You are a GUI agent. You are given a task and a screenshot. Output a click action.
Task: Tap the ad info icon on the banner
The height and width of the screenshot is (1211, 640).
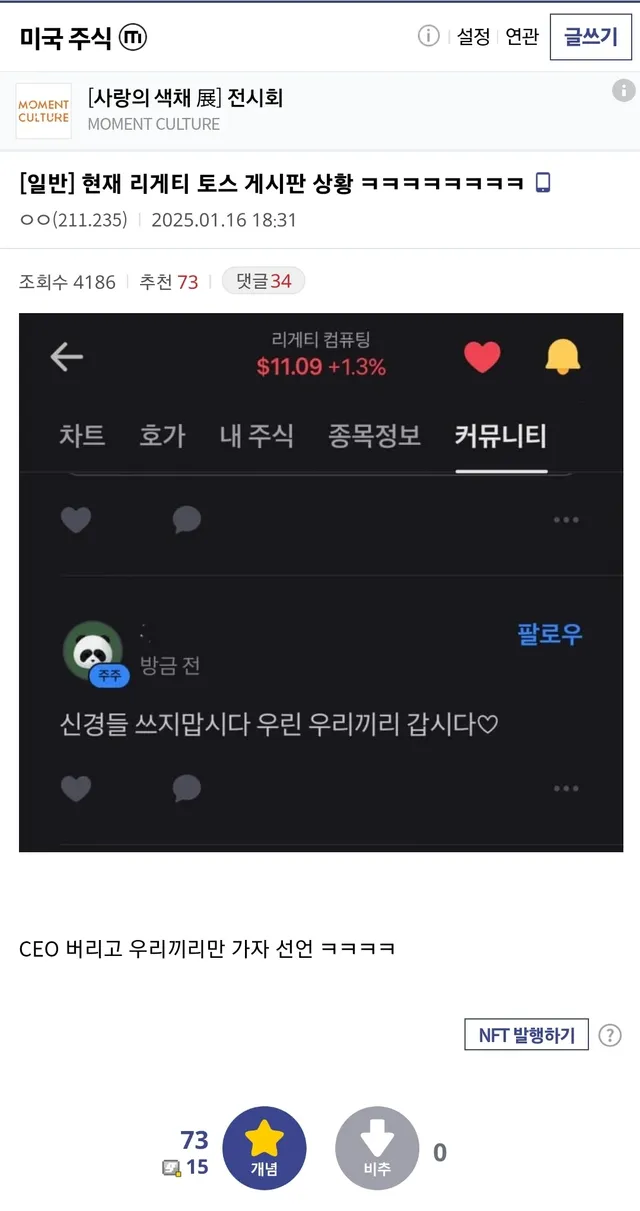pyautogui.click(x=623, y=91)
